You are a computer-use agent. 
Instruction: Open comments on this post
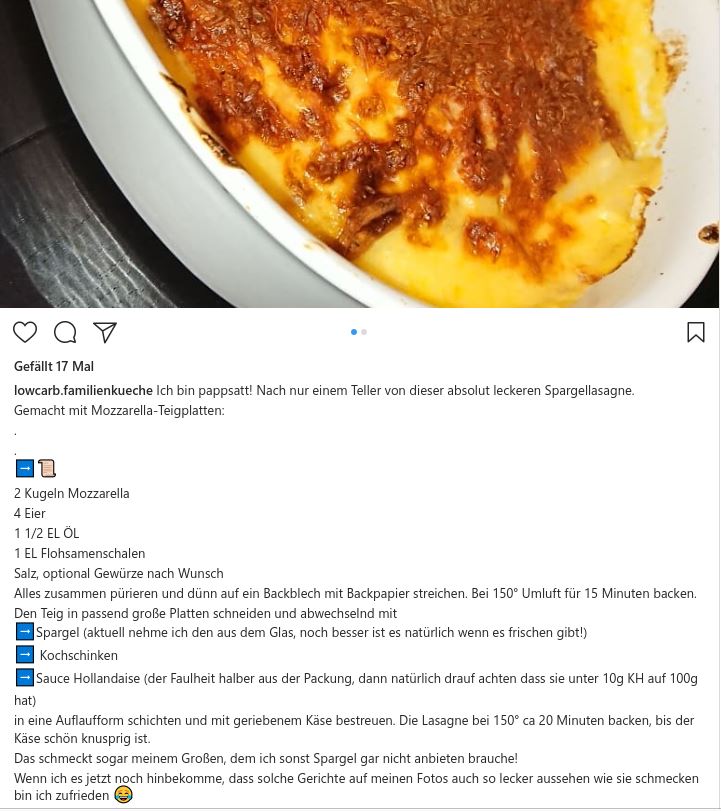click(65, 332)
